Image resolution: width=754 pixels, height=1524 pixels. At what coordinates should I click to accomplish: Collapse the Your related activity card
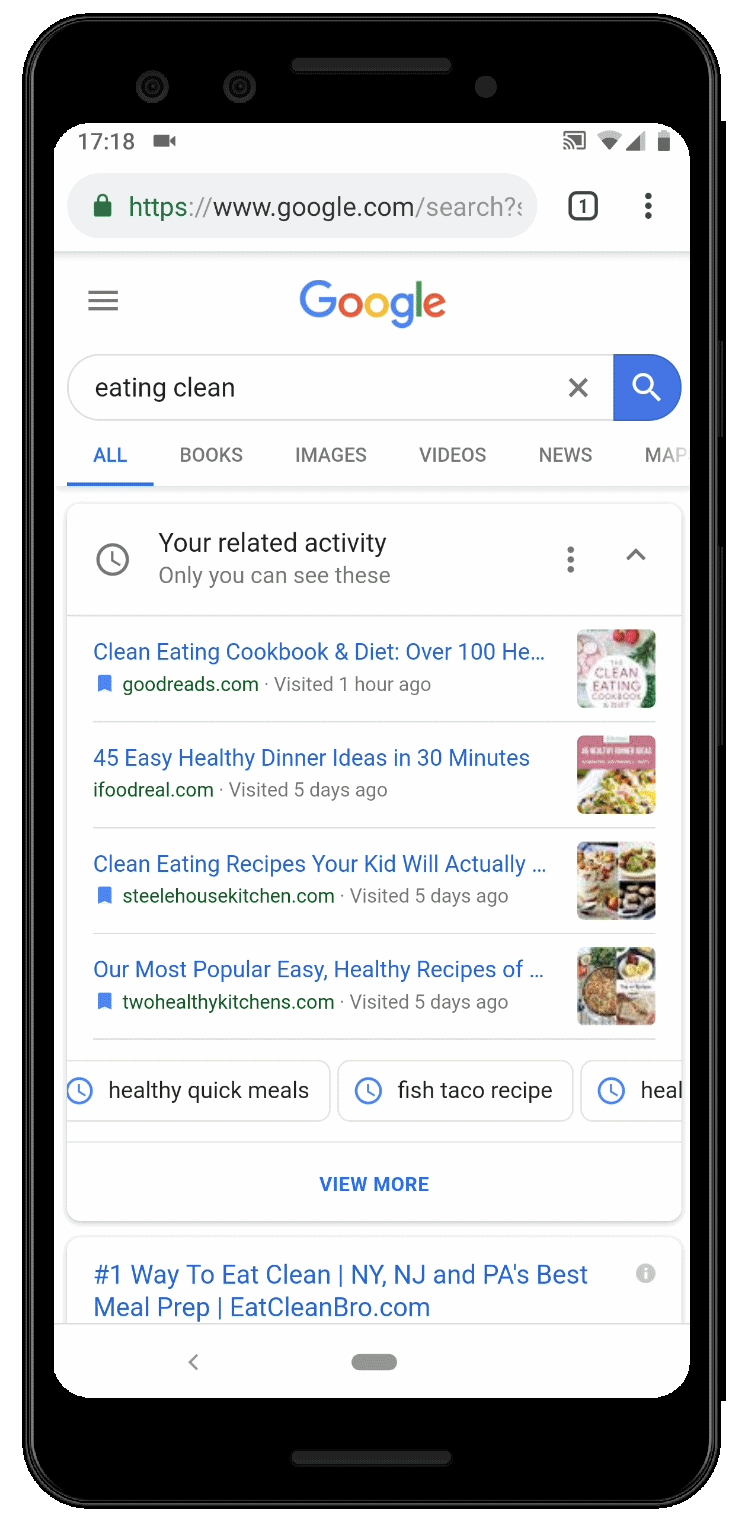(635, 556)
